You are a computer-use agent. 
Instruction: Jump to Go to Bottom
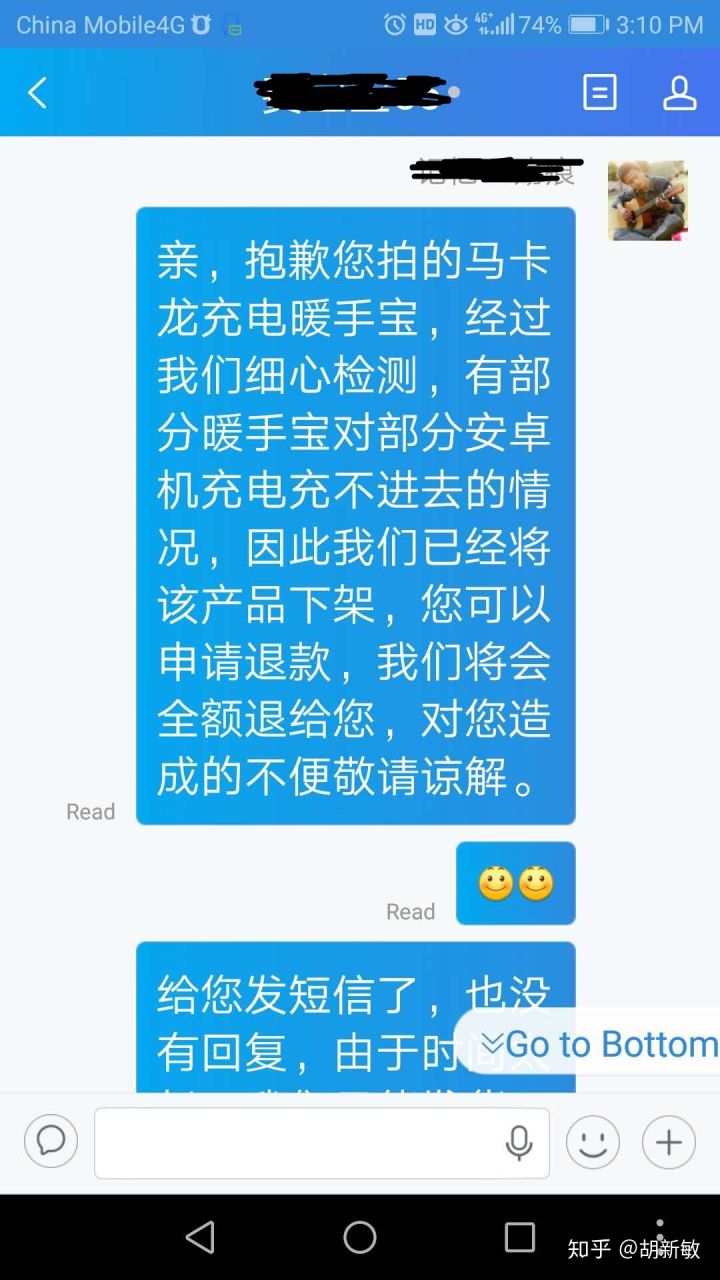pos(598,1044)
